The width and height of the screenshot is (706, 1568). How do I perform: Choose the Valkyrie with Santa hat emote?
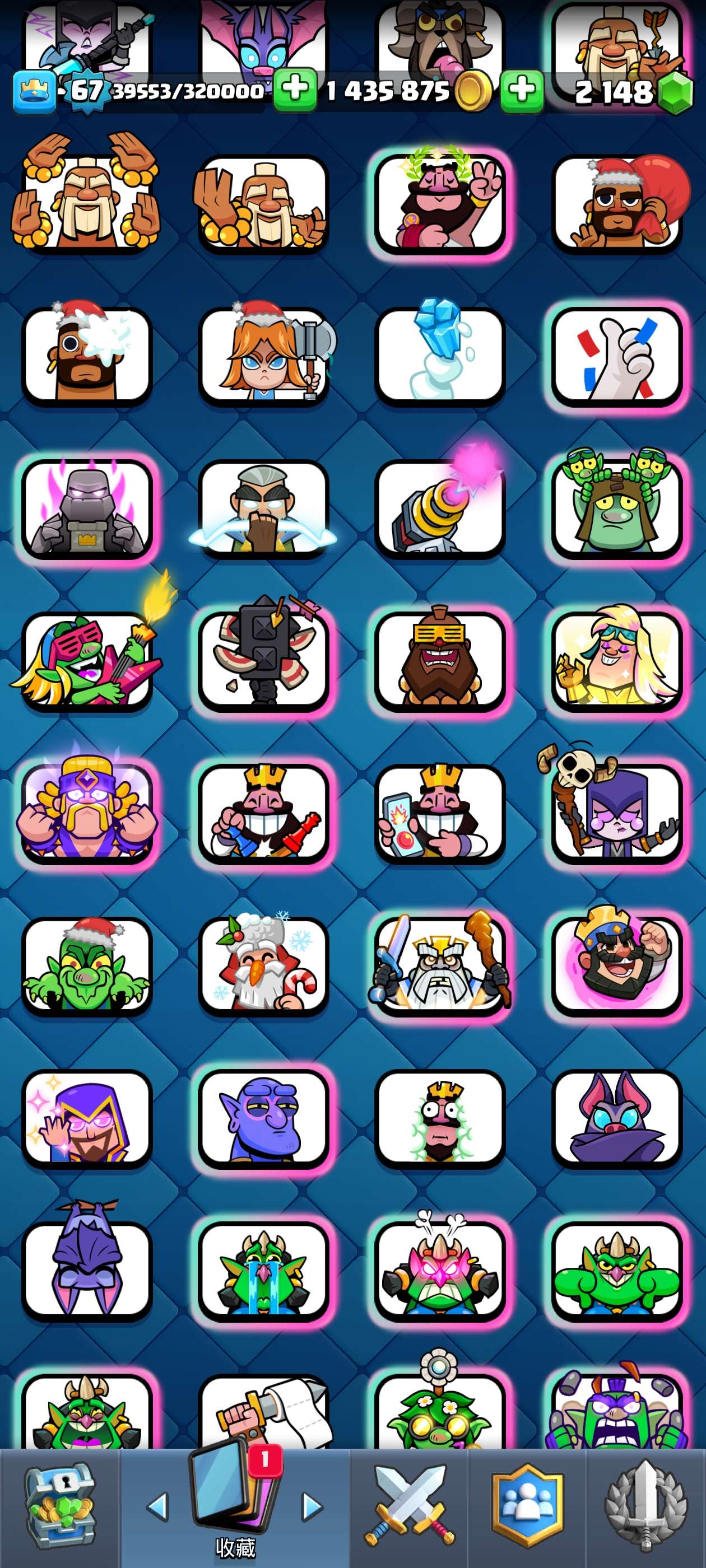[x=263, y=355]
